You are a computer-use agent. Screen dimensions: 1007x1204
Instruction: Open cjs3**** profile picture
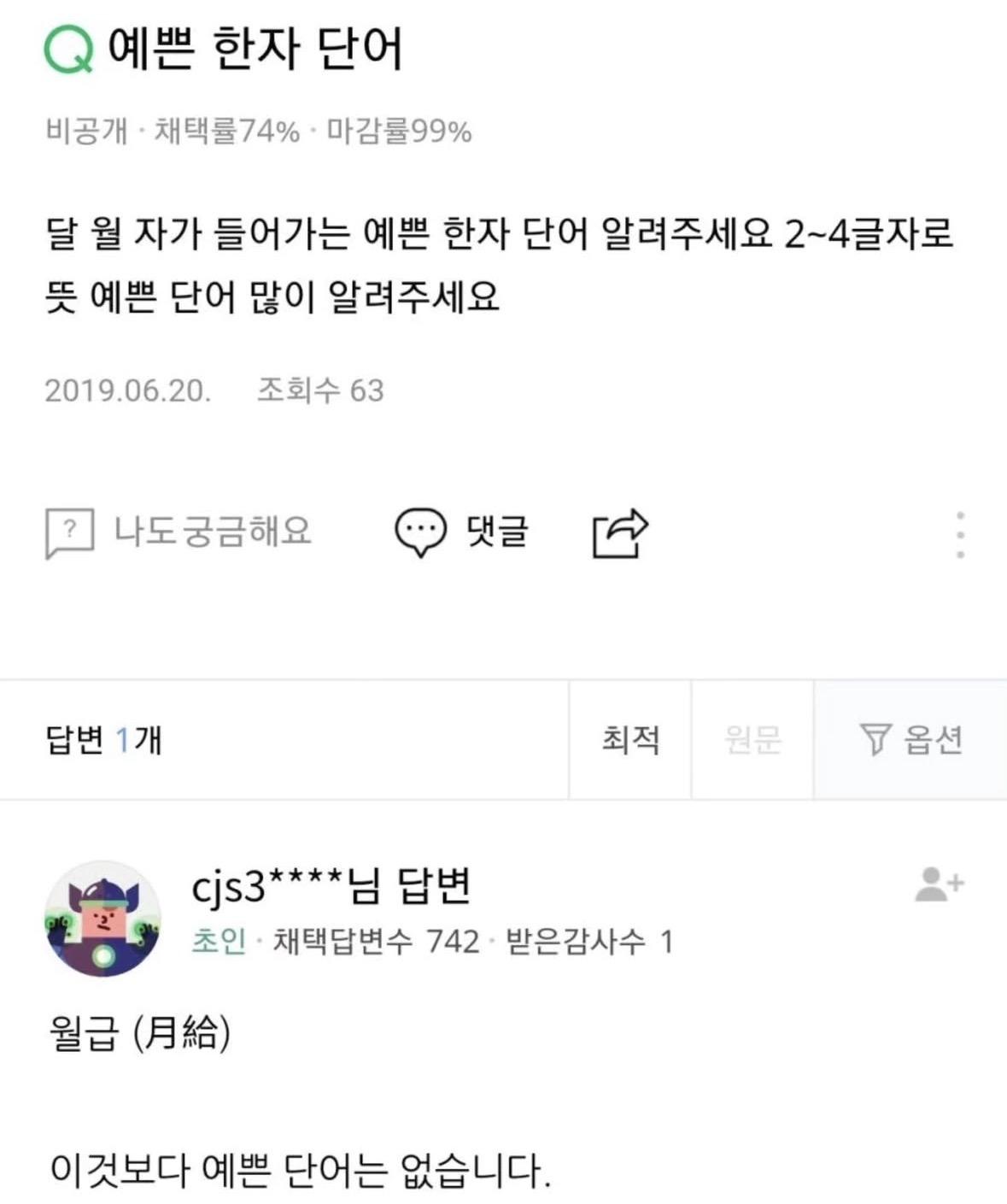(x=102, y=919)
